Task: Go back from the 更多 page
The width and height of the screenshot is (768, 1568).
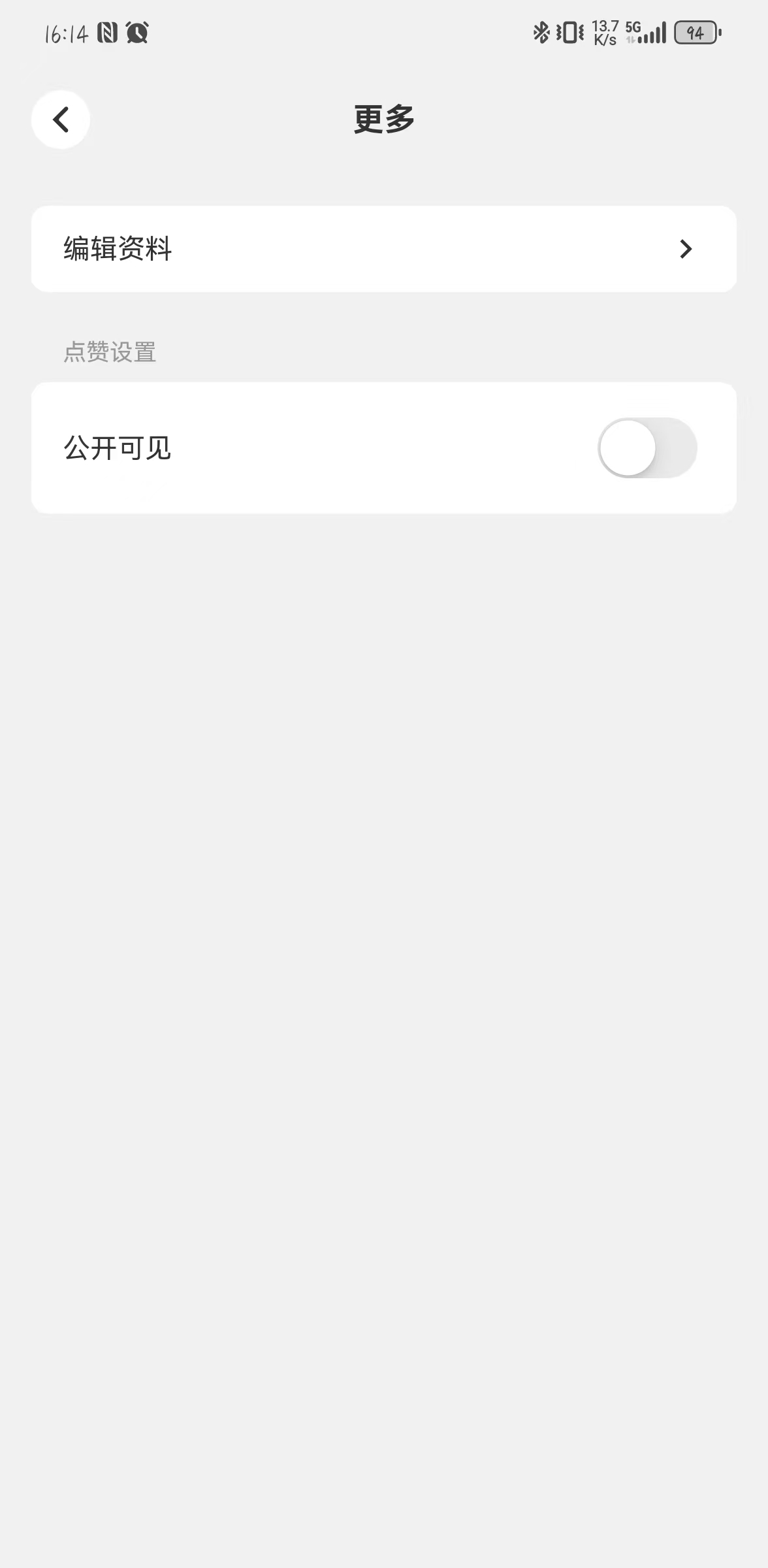Action: click(61, 120)
